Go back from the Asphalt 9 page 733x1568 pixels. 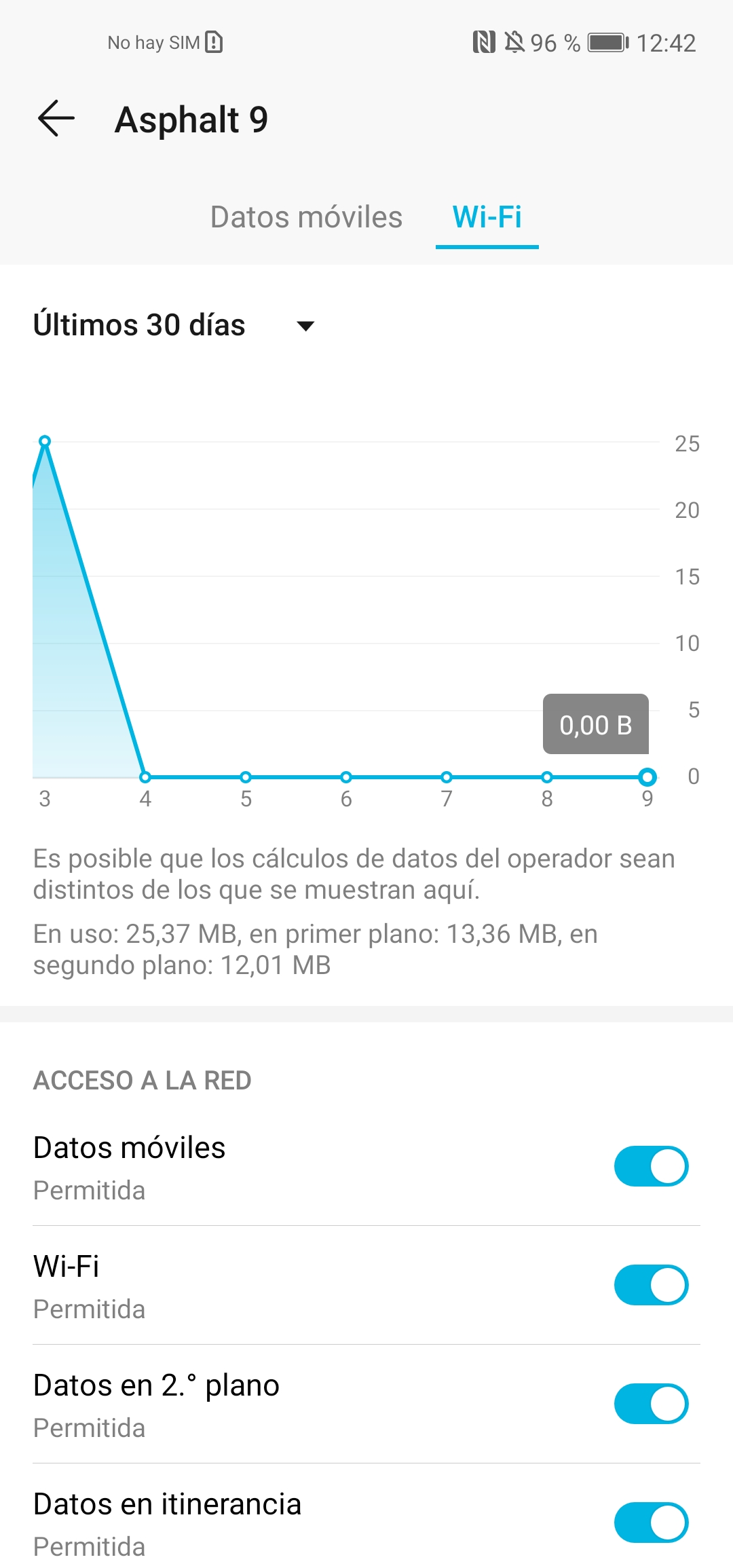(56, 119)
